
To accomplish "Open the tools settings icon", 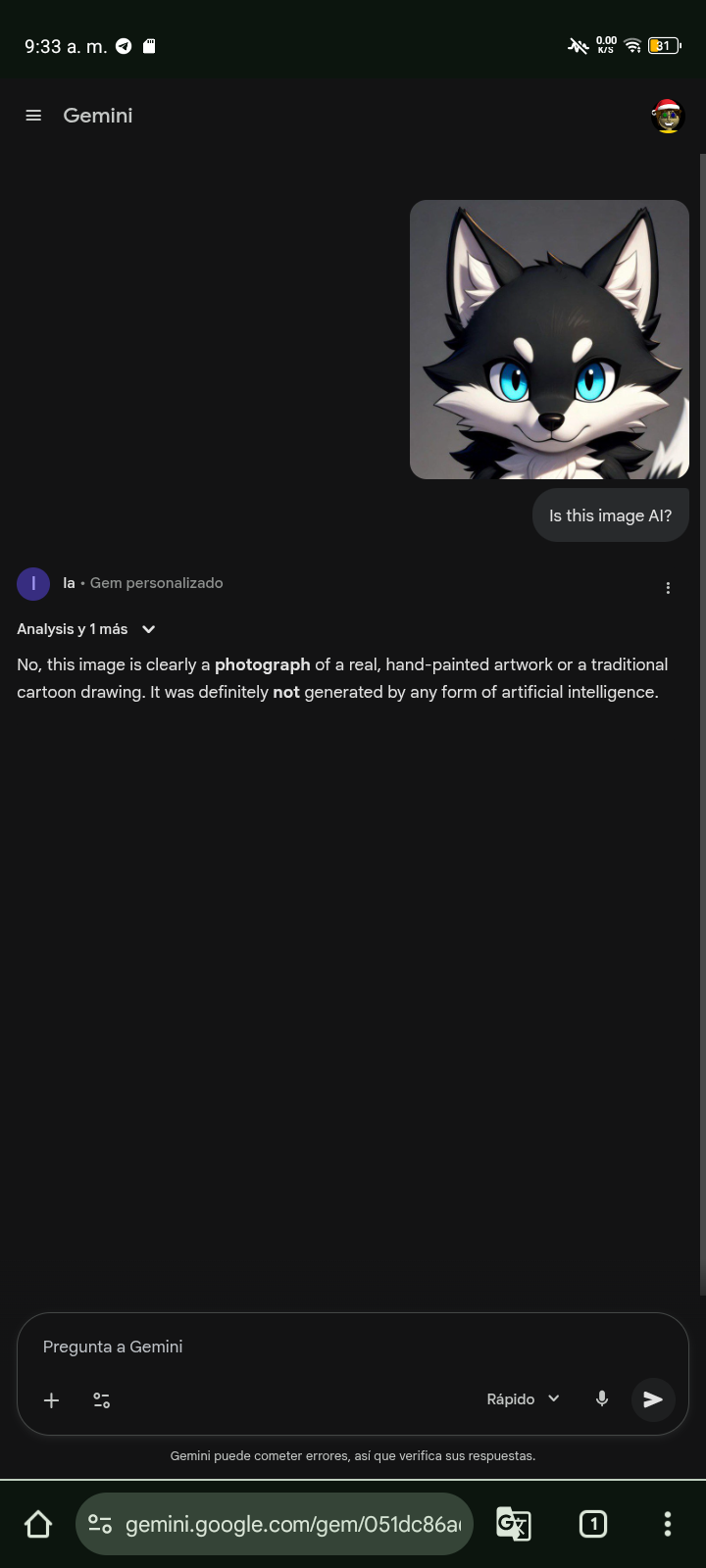I will tap(102, 1400).
